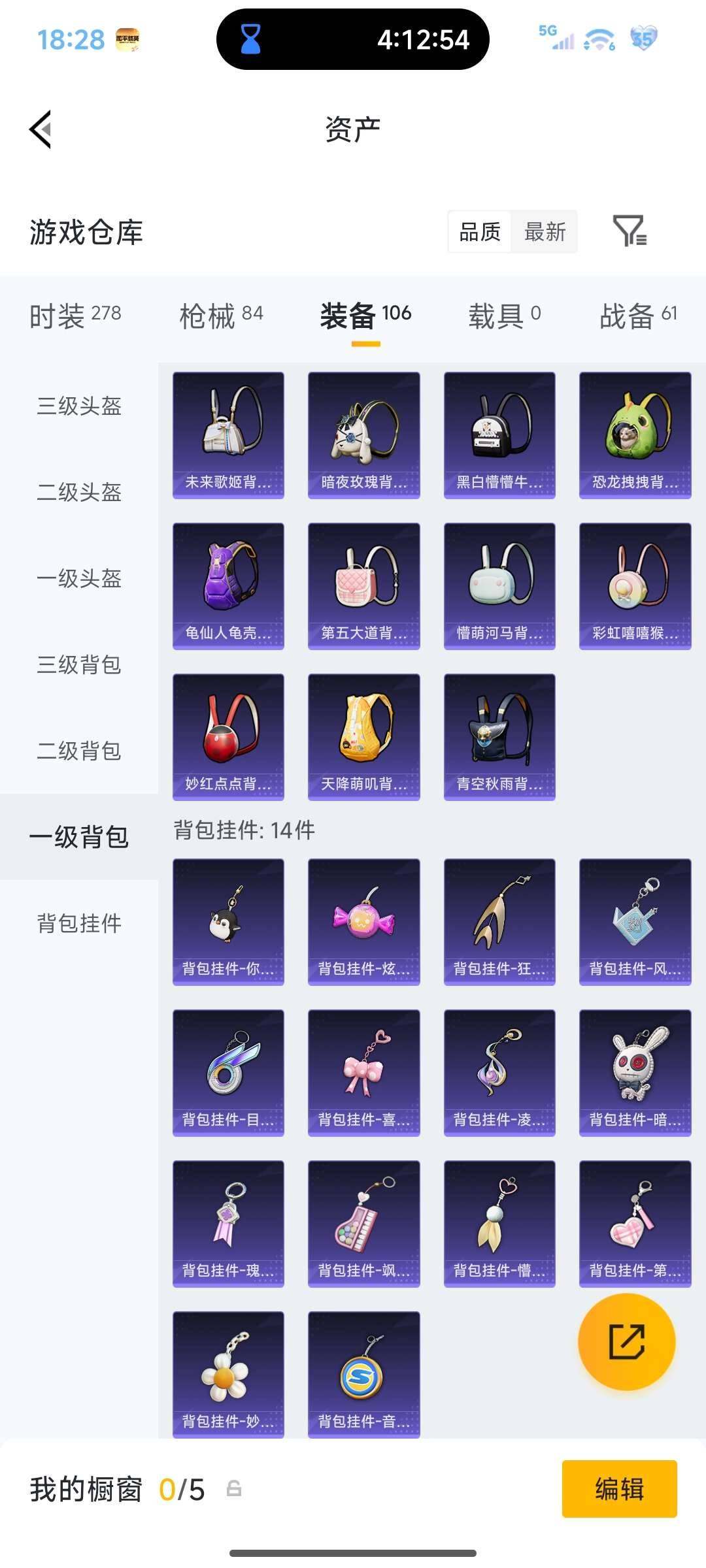The height and width of the screenshot is (1568, 706).
Task: Switch to the 战备 tab
Action: point(637,314)
